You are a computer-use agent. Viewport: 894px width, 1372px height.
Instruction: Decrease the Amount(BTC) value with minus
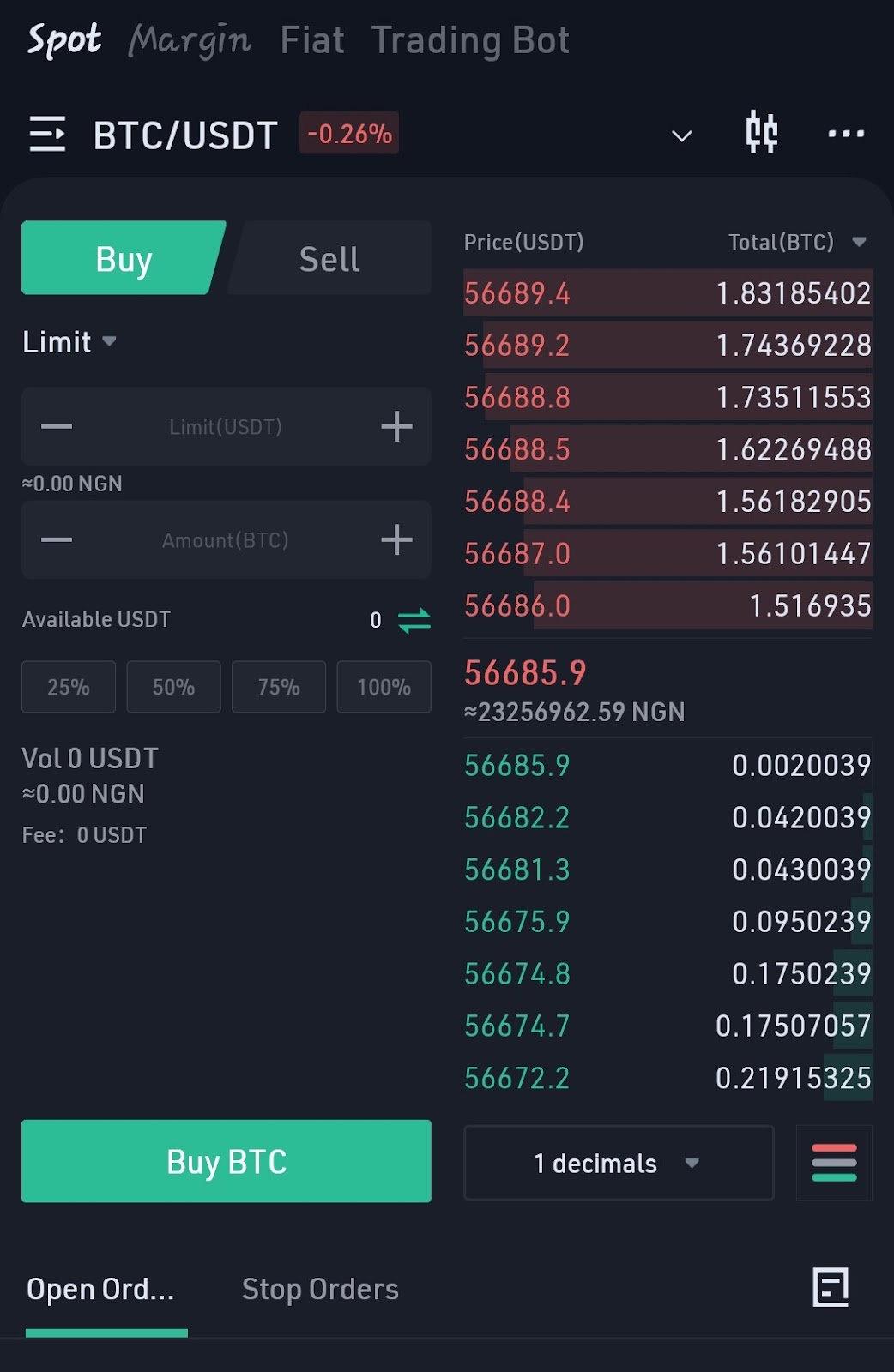(57, 539)
